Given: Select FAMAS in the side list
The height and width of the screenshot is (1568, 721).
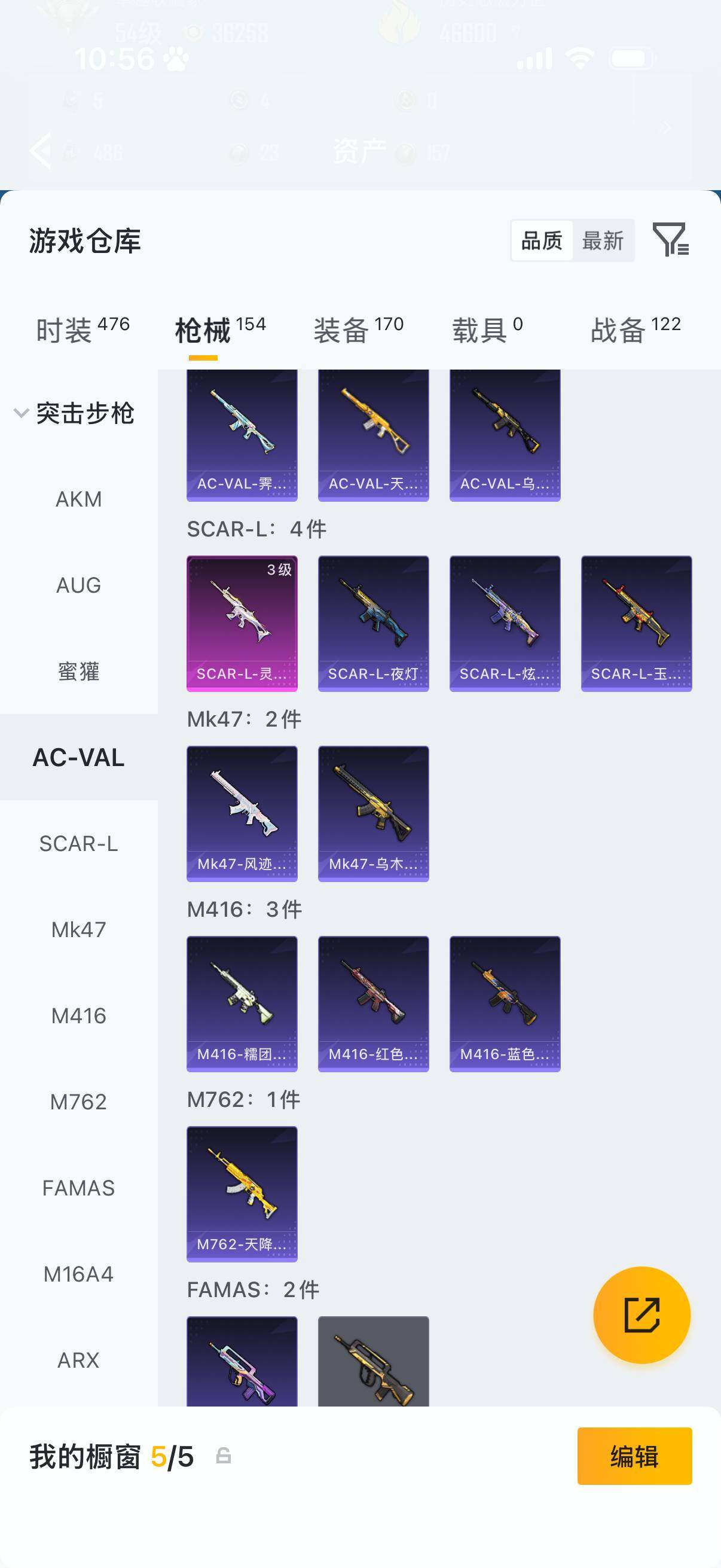Looking at the screenshot, I should click(78, 1188).
